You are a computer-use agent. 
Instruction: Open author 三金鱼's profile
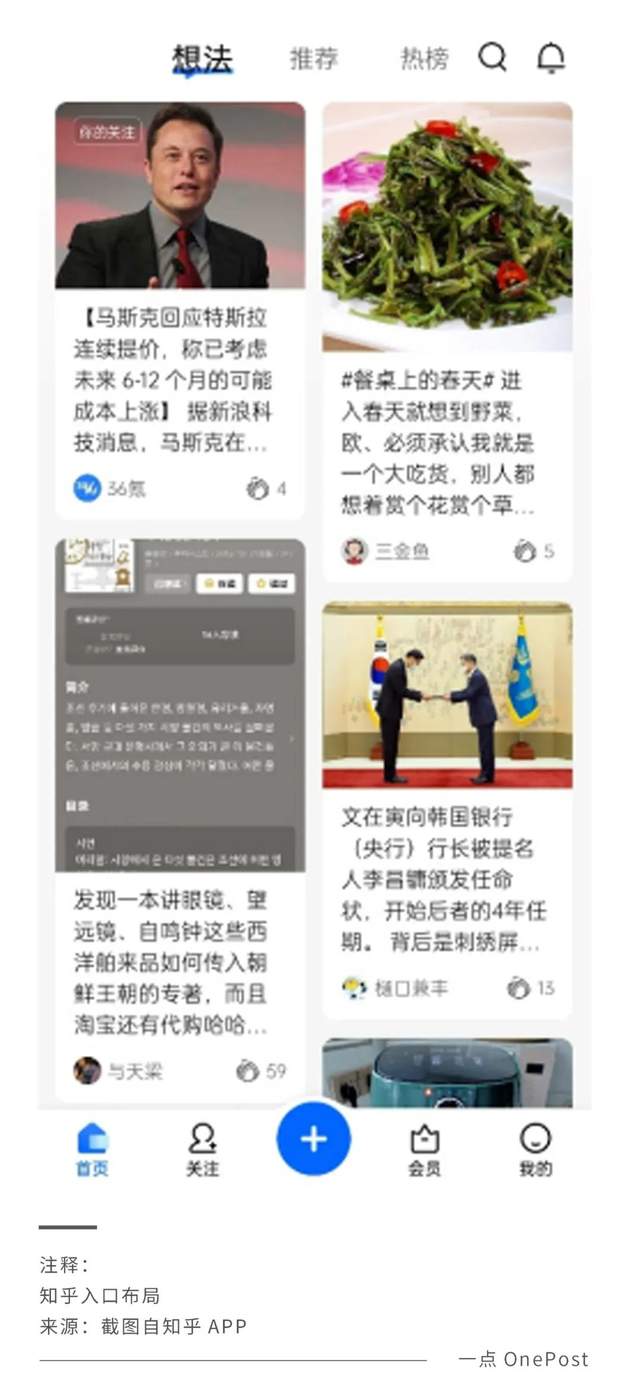click(x=386, y=551)
